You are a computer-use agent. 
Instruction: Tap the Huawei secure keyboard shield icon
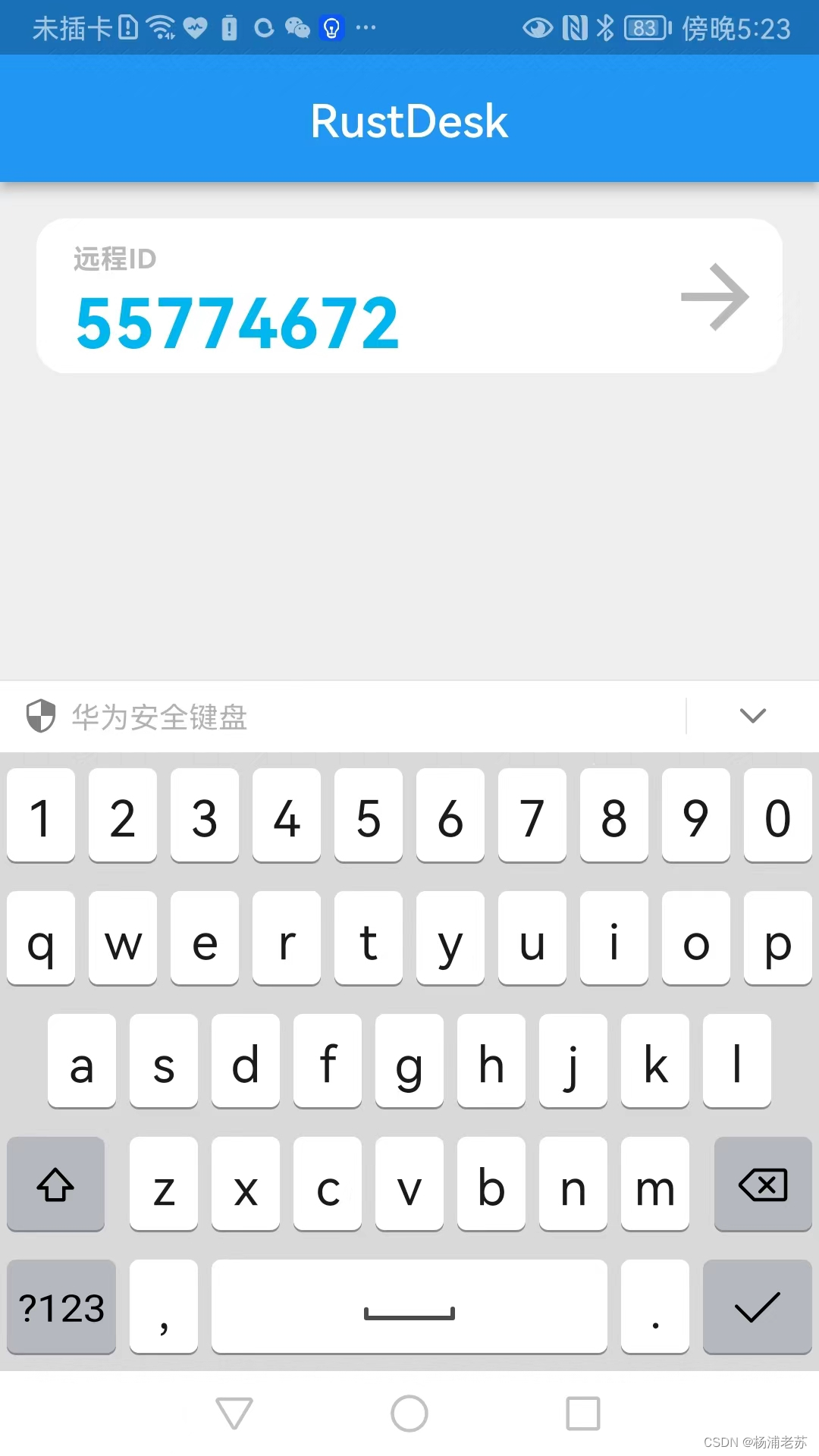(40, 716)
